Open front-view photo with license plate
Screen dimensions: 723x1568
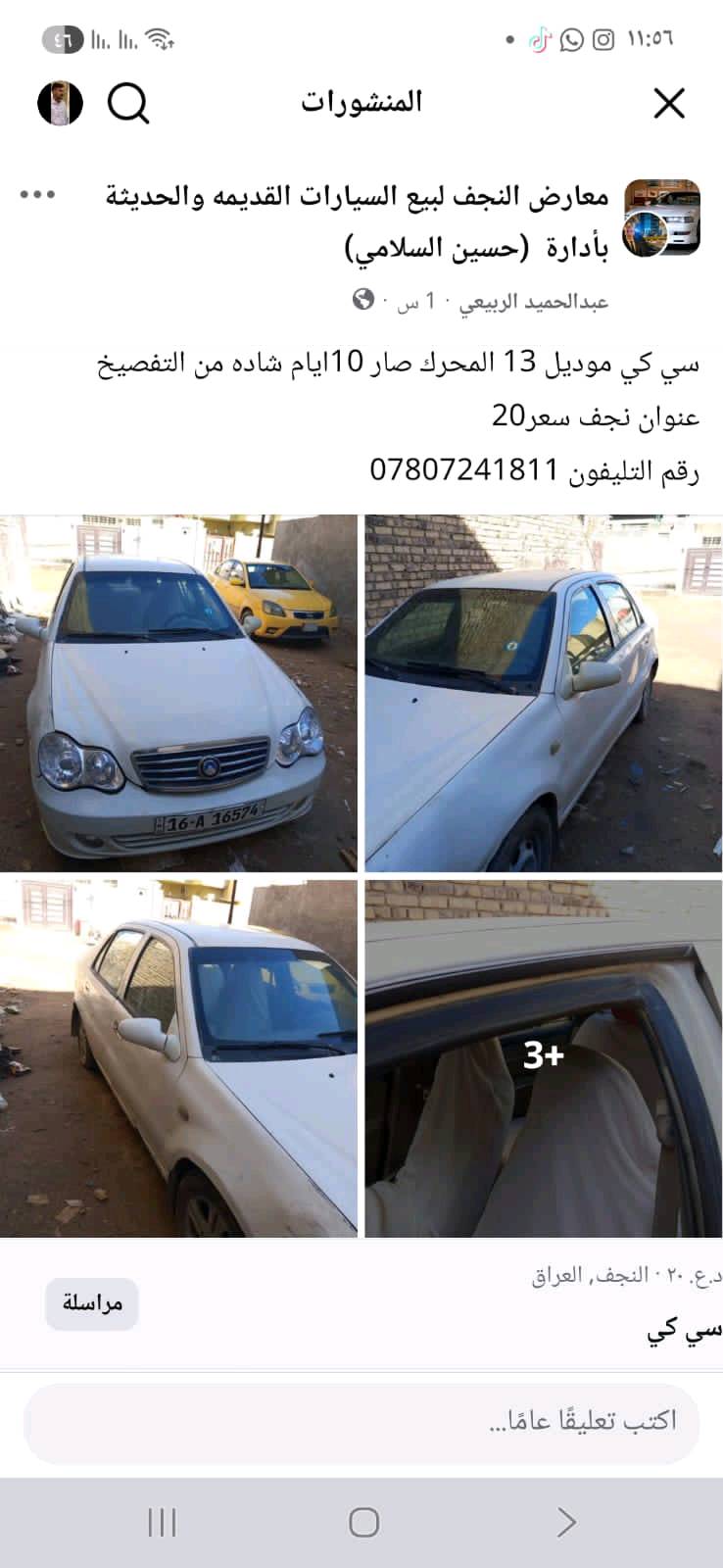pyautogui.click(x=178, y=693)
